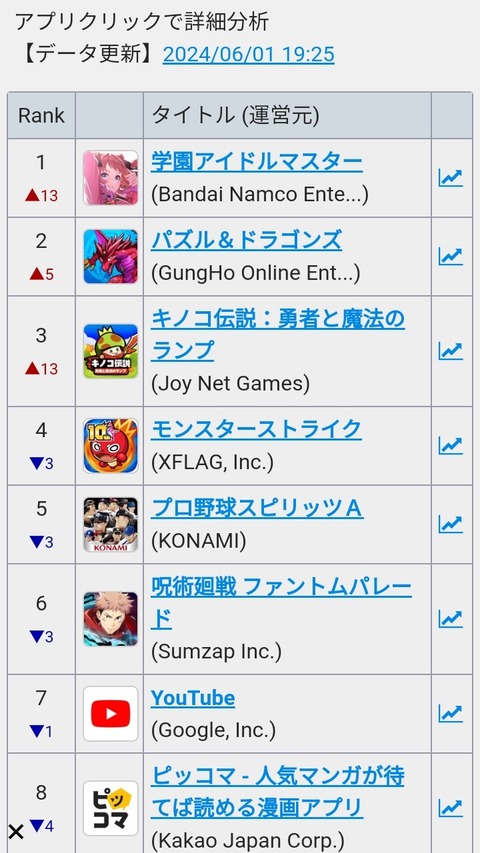
Task: View the trend chart for ピッコマ
Action: (451, 808)
